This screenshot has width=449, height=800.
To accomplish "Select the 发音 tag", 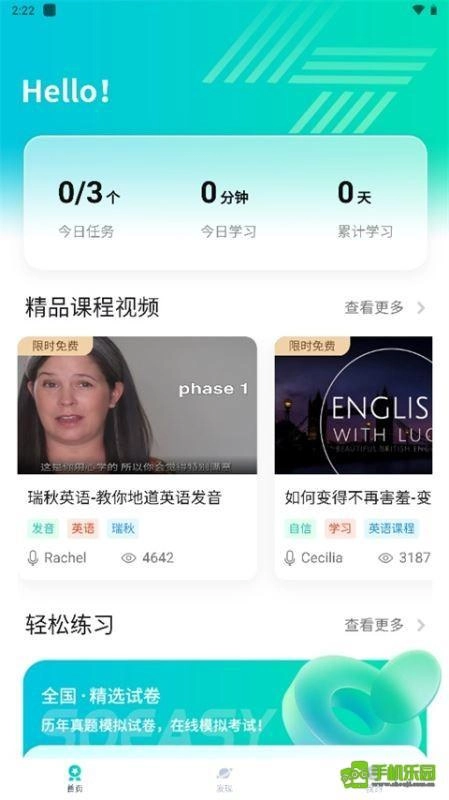I will click(x=43, y=529).
